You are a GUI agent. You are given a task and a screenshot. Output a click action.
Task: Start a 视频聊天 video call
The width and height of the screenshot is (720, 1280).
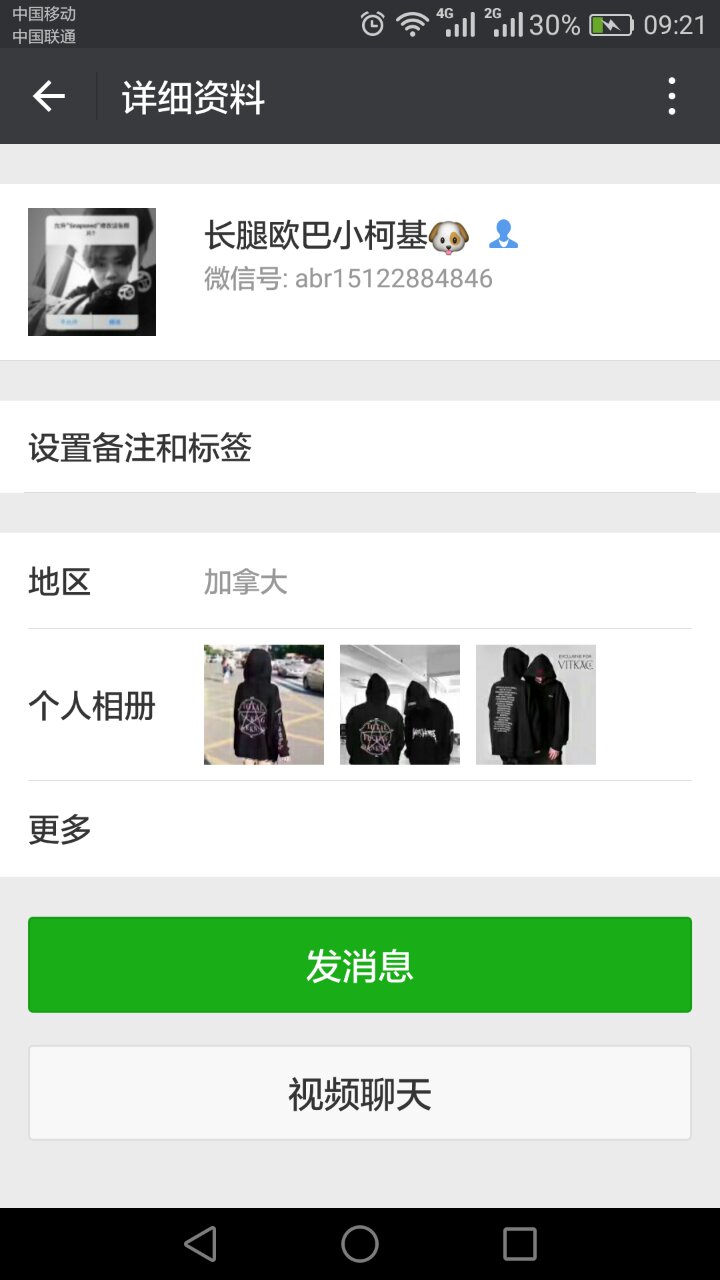point(360,1093)
